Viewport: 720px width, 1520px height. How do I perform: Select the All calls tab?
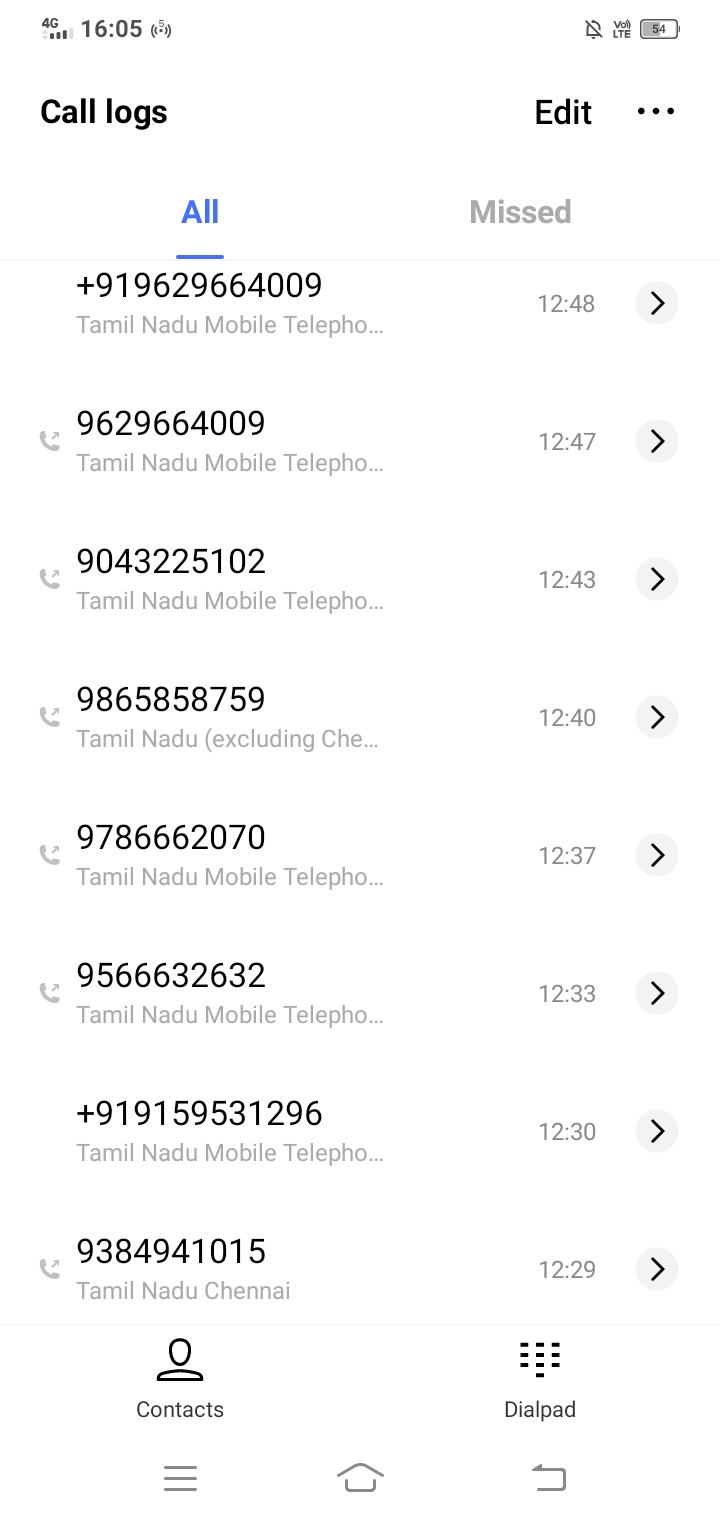(200, 212)
